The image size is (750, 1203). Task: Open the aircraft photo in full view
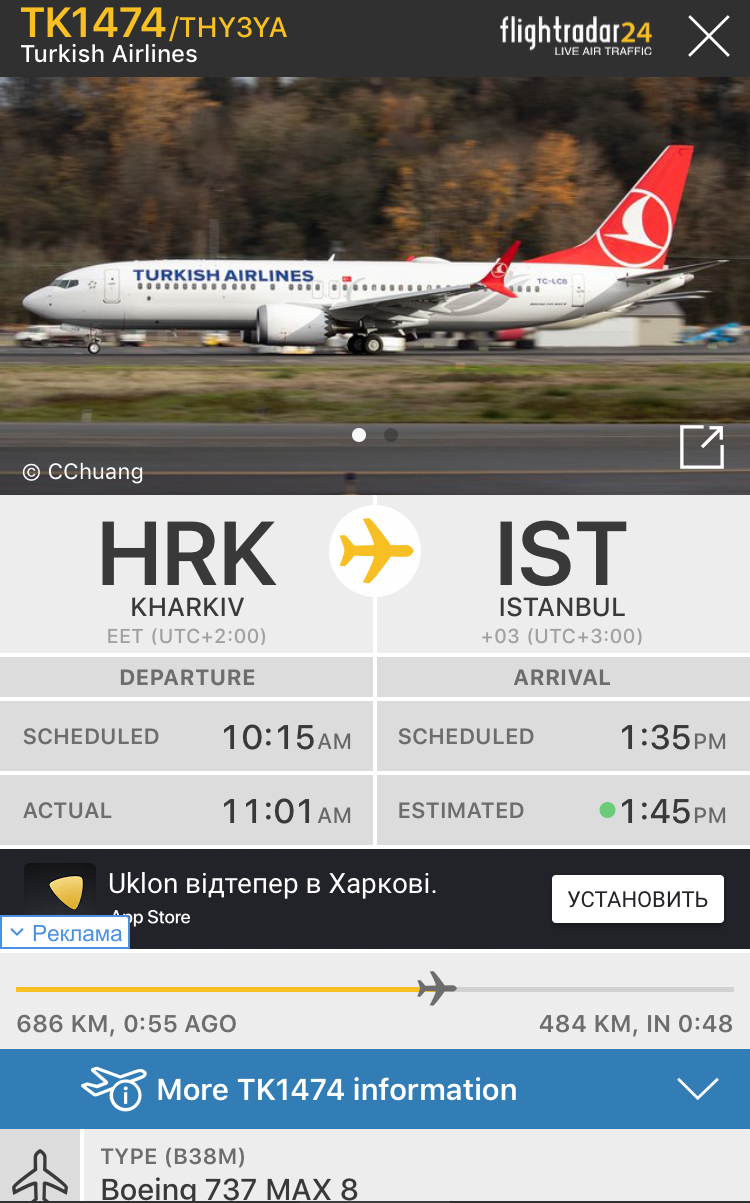click(701, 447)
